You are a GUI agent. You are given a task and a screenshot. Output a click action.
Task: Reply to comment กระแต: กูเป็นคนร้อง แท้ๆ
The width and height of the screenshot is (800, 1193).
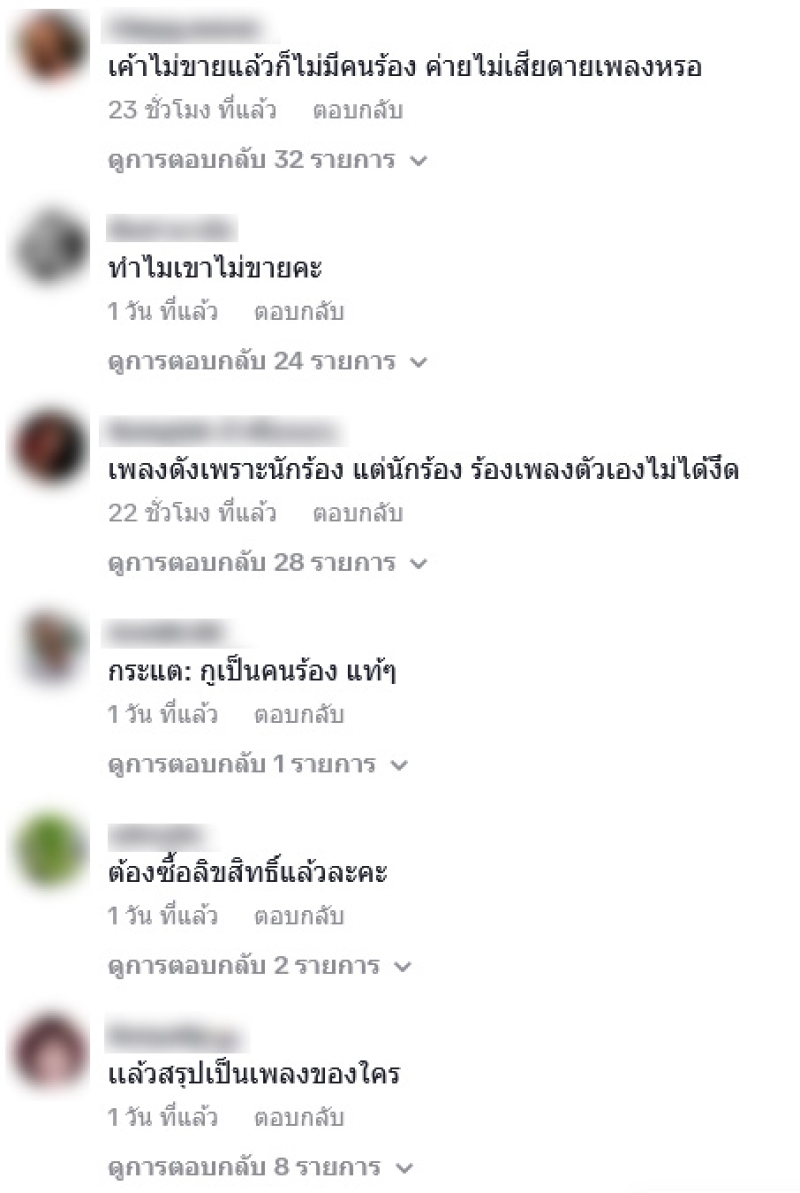pos(298,715)
